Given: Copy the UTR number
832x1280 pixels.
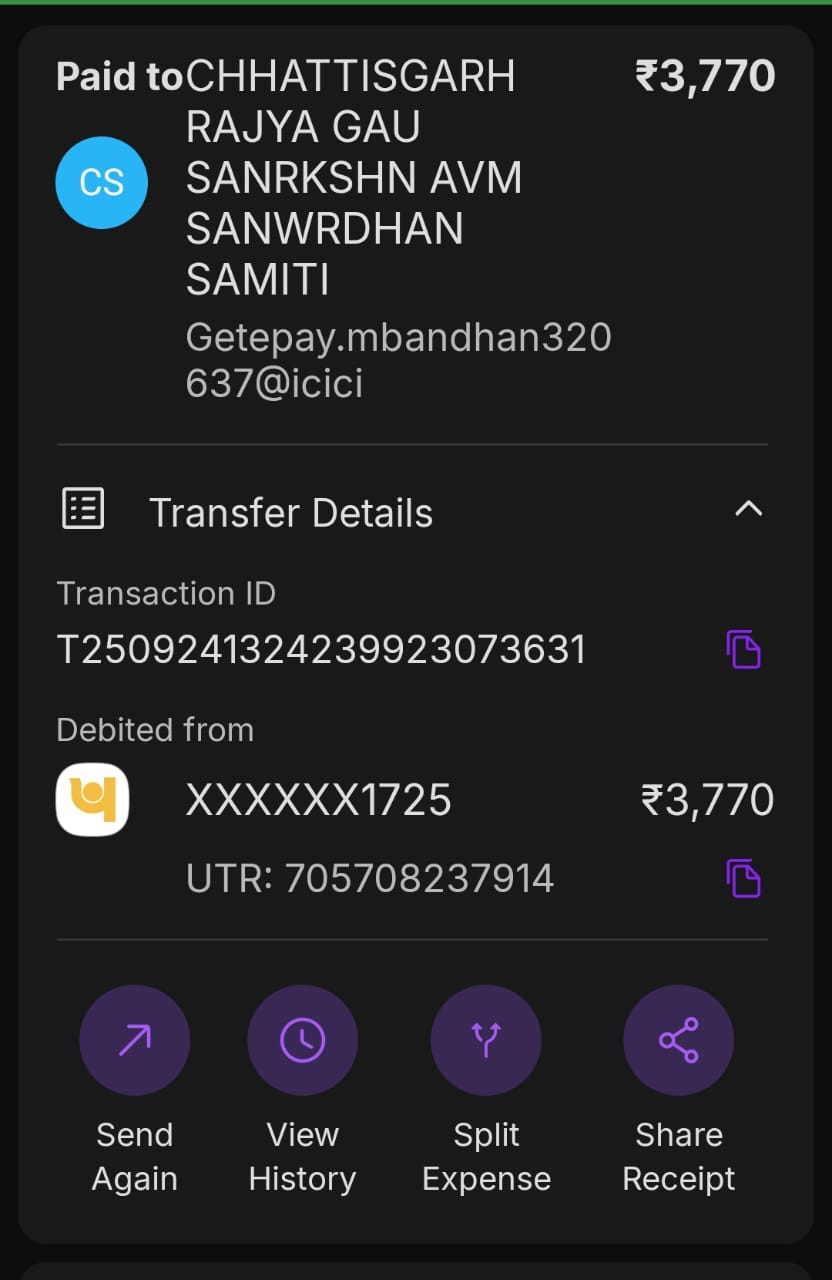Looking at the screenshot, I should click(x=743, y=878).
